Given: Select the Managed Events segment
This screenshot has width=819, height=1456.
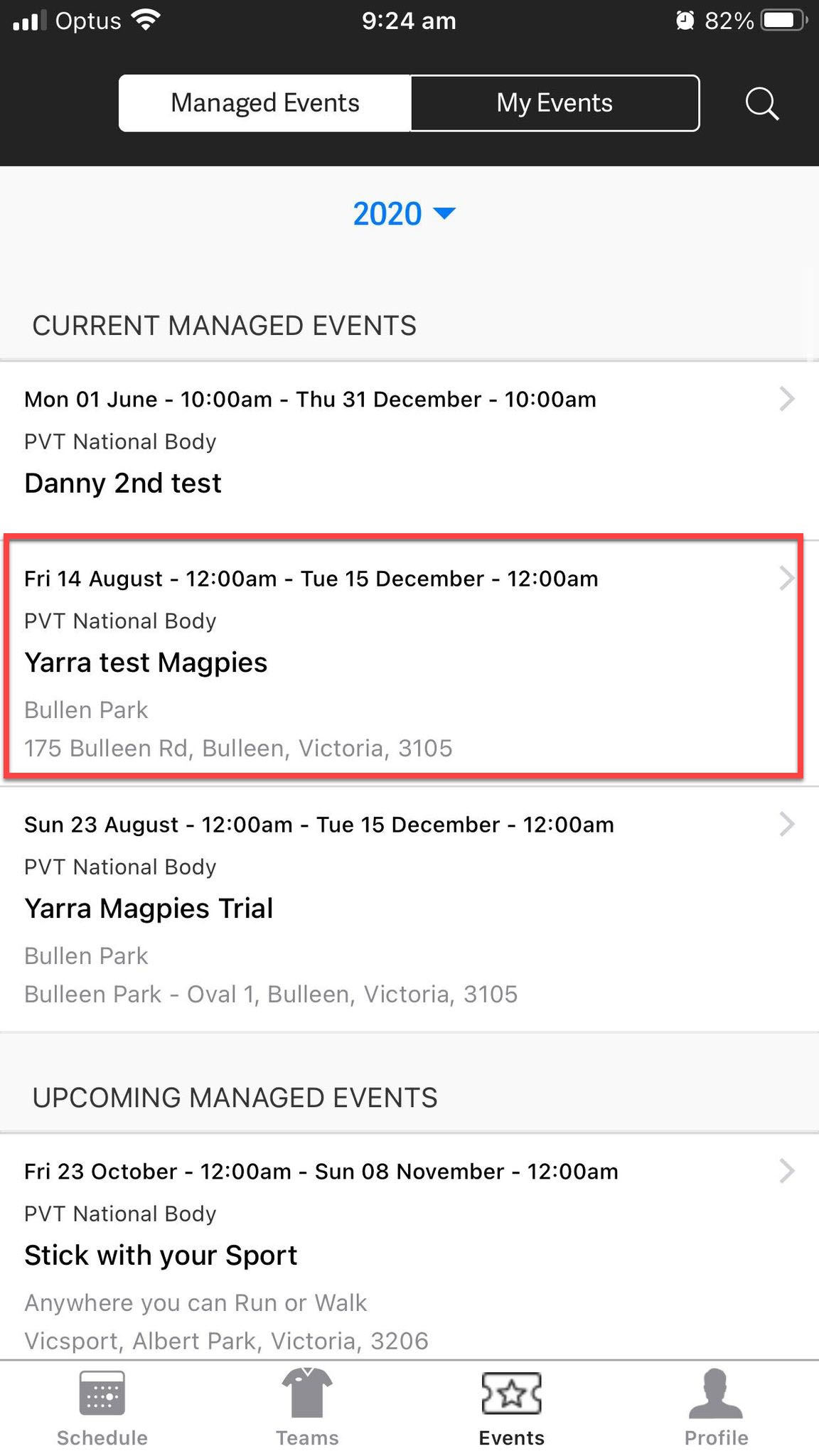Looking at the screenshot, I should coord(264,104).
